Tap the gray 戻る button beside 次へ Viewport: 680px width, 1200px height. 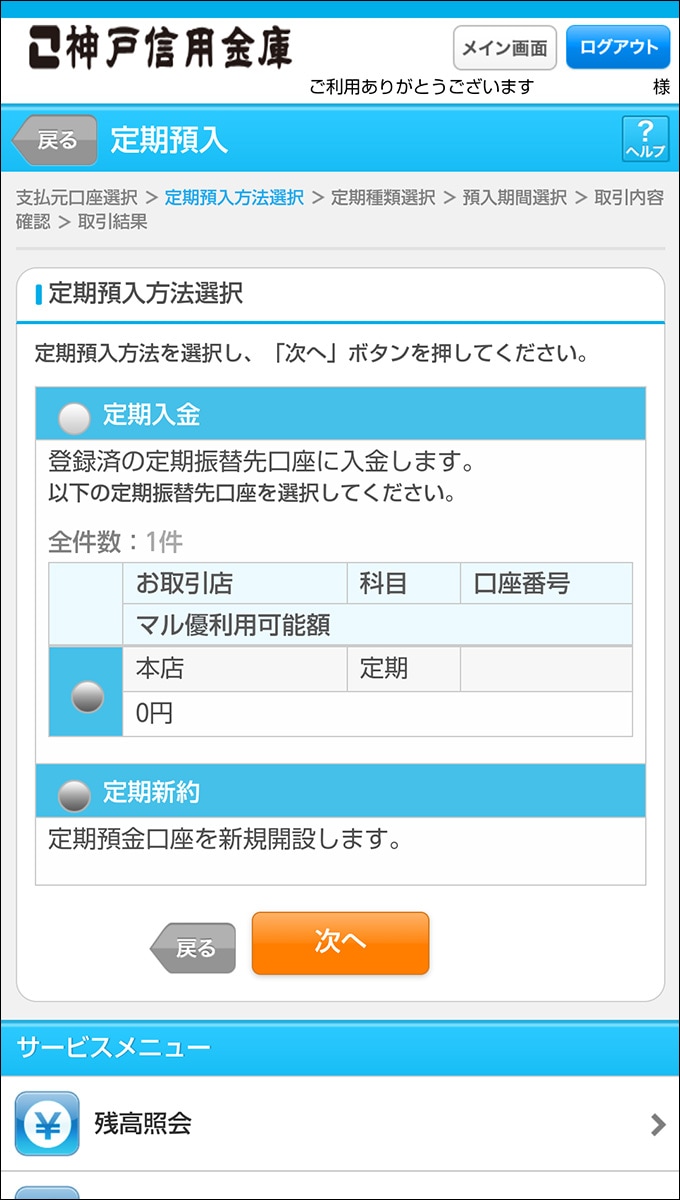[194, 948]
